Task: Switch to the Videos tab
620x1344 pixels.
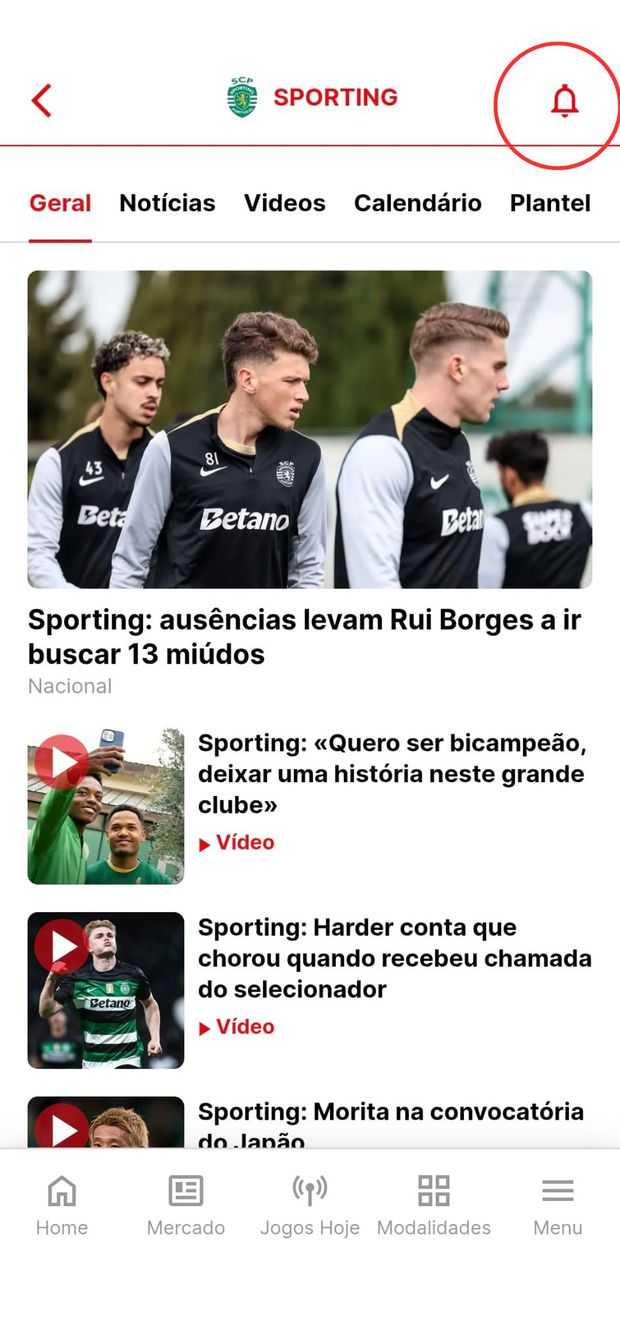Action: click(x=285, y=203)
